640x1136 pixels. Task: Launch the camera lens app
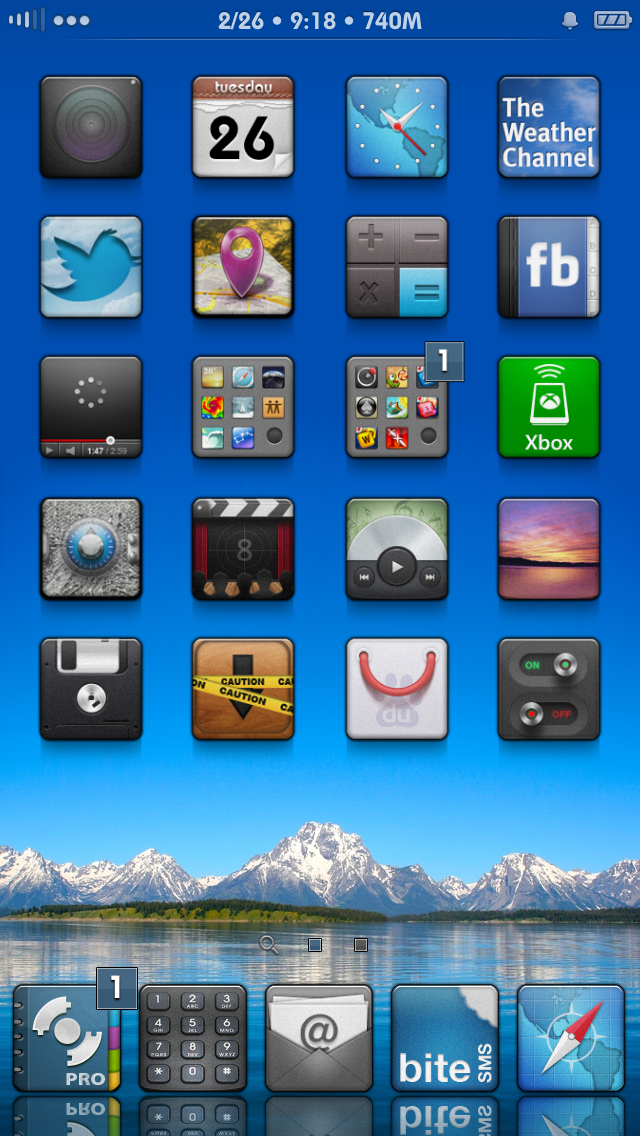[x=91, y=127]
